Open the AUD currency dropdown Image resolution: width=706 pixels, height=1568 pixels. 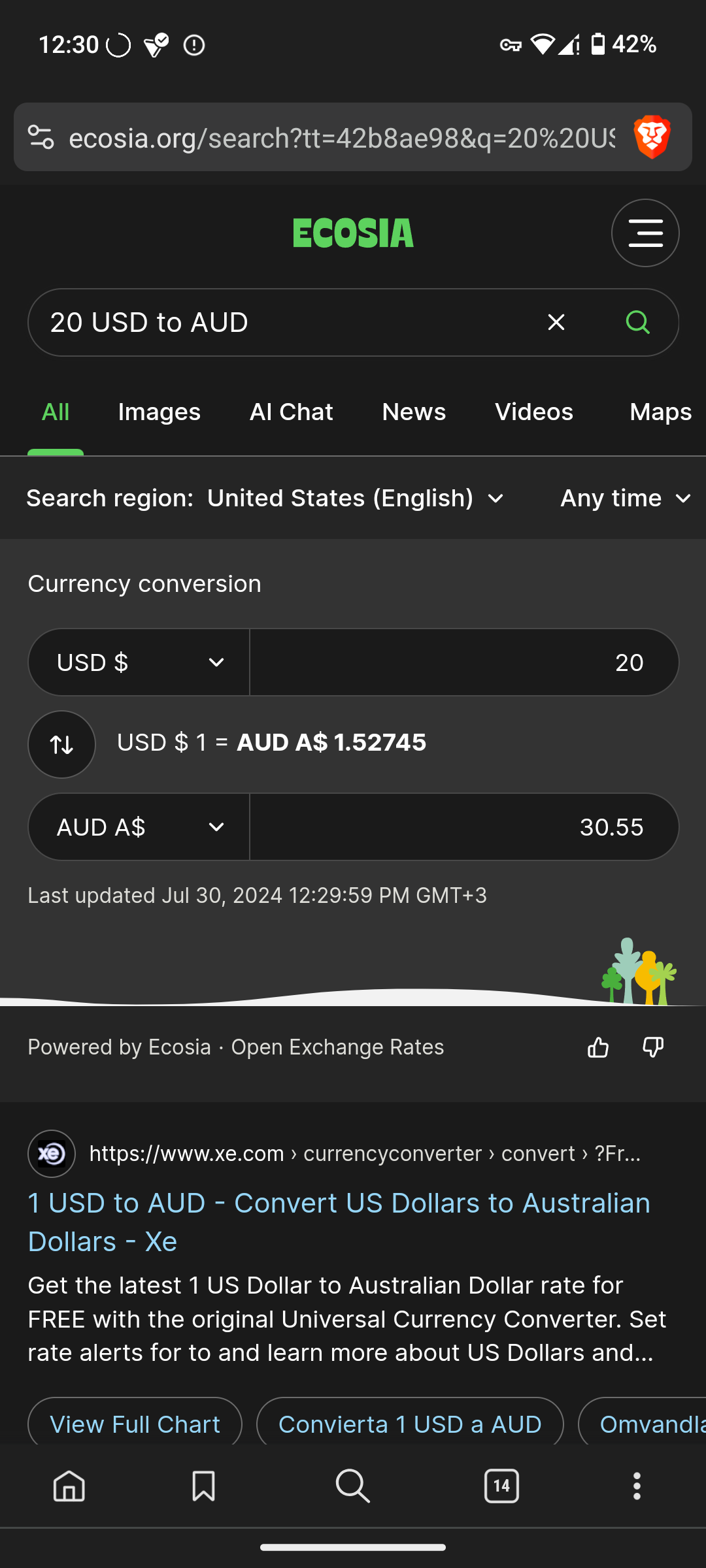(139, 826)
